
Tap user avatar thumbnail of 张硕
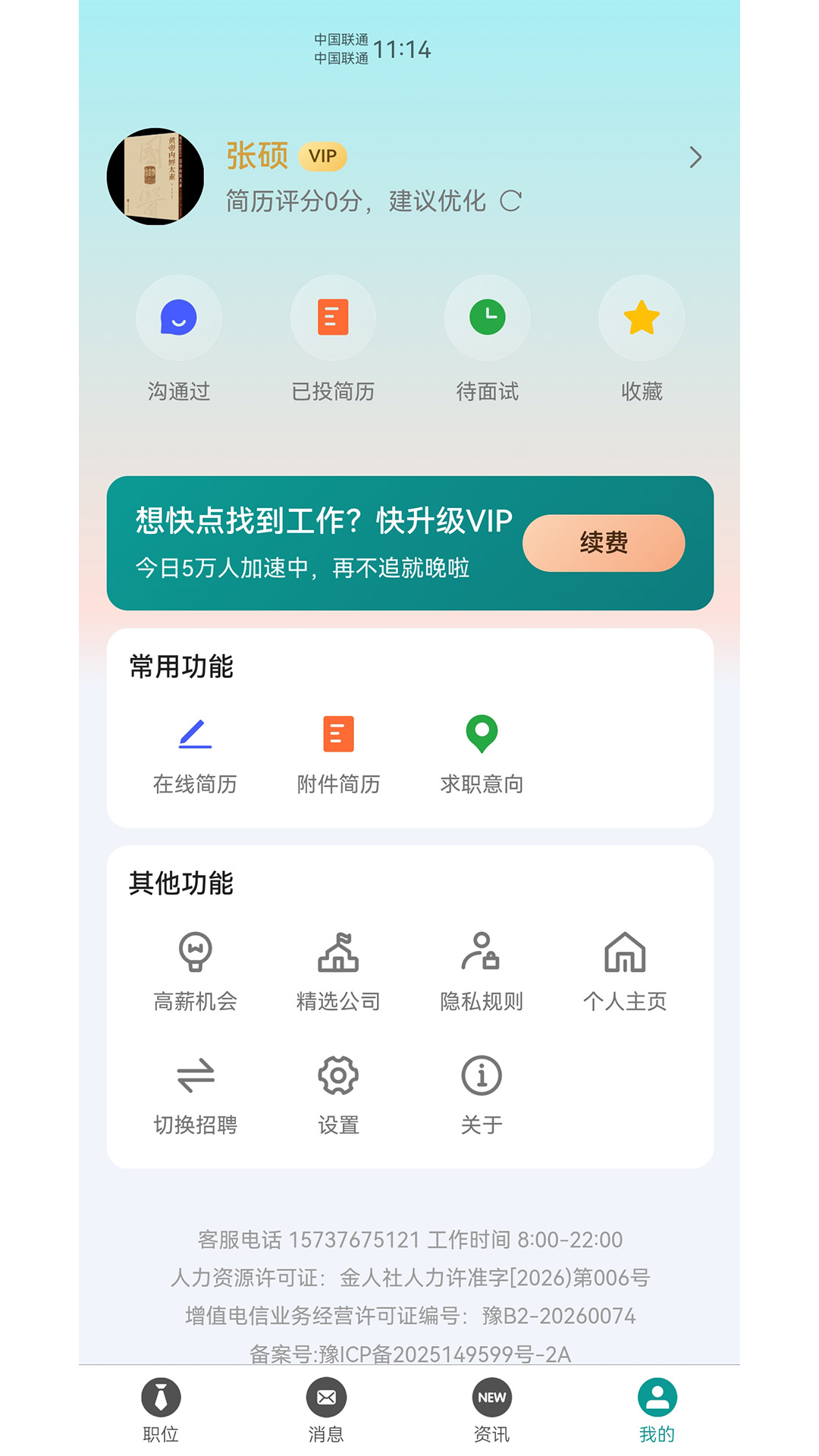155,175
